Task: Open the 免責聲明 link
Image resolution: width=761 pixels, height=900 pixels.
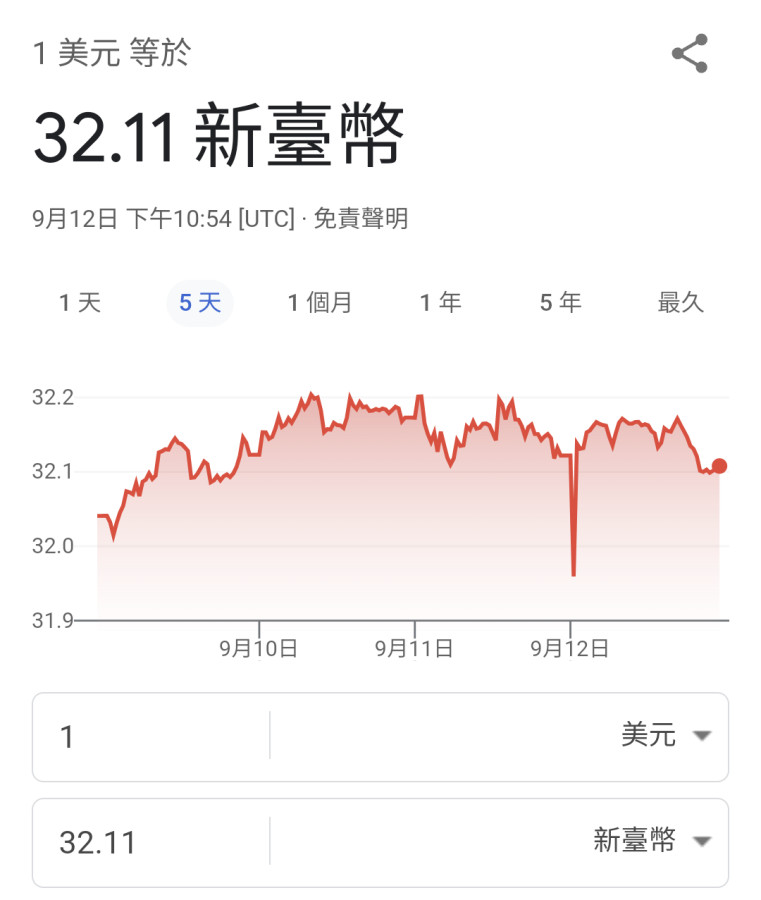Action: pos(361,219)
